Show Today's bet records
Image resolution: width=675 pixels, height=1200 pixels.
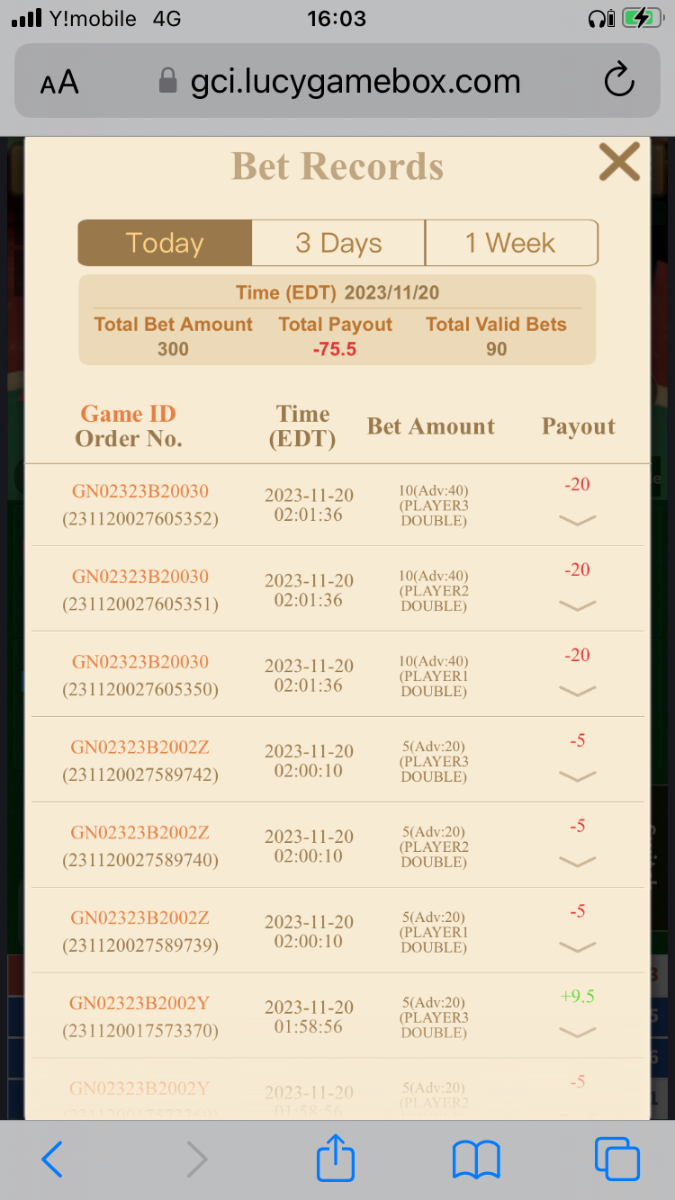165,243
